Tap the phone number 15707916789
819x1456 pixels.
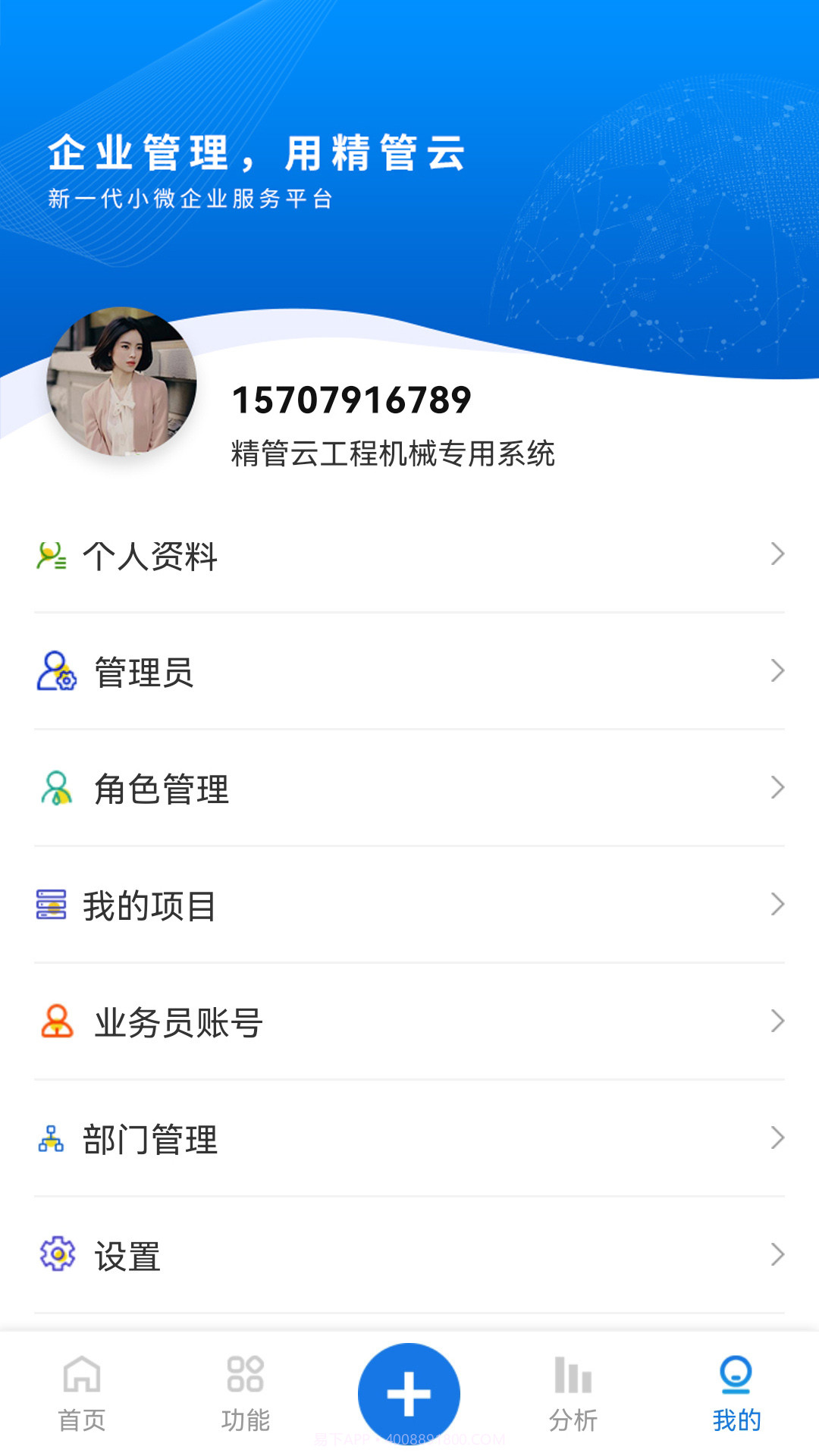click(x=351, y=400)
